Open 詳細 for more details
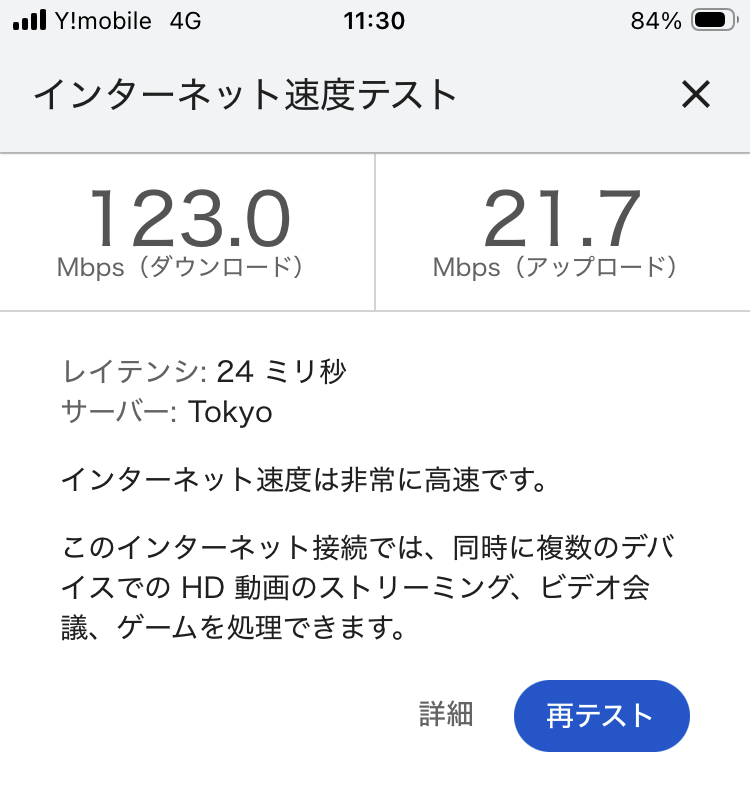750x792 pixels. (x=445, y=715)
